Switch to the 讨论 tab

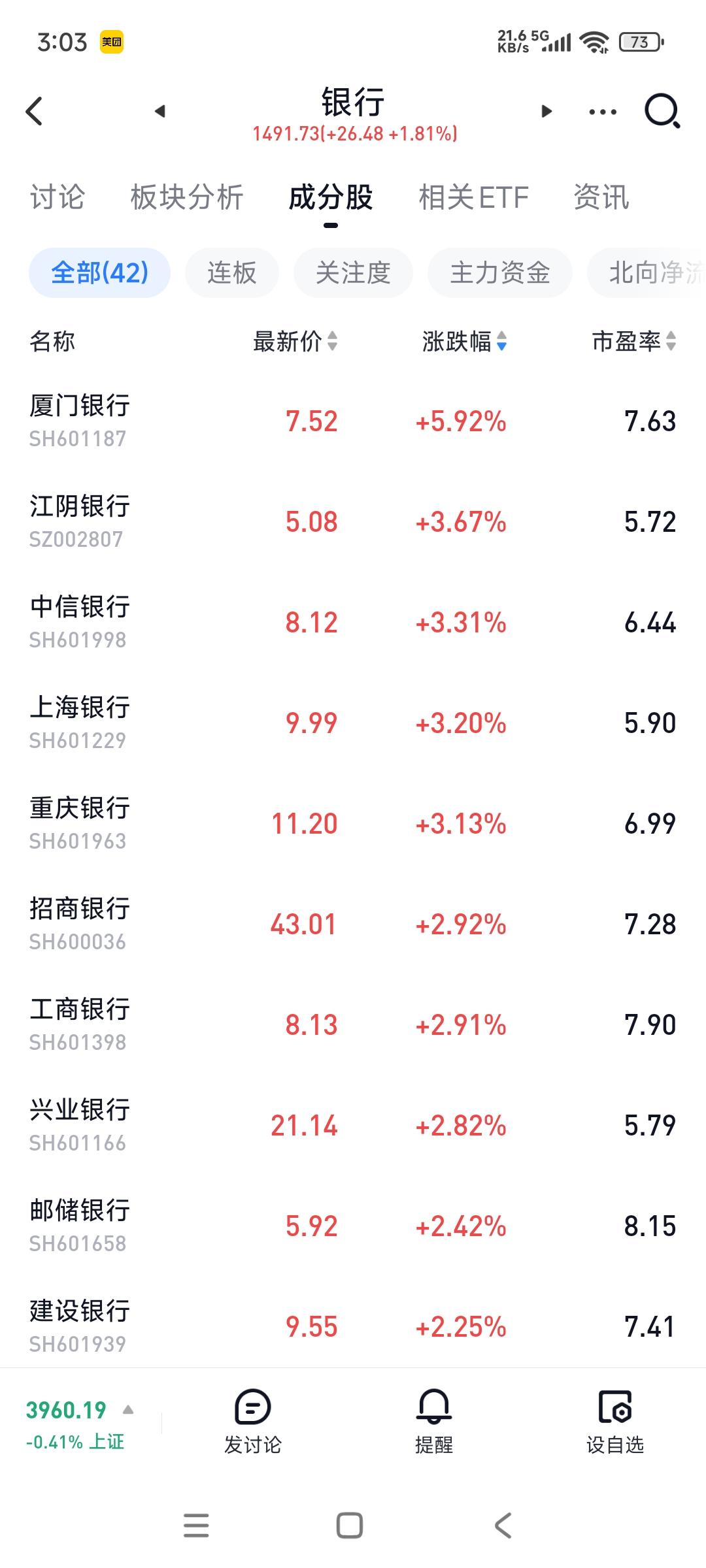[58, 197]
